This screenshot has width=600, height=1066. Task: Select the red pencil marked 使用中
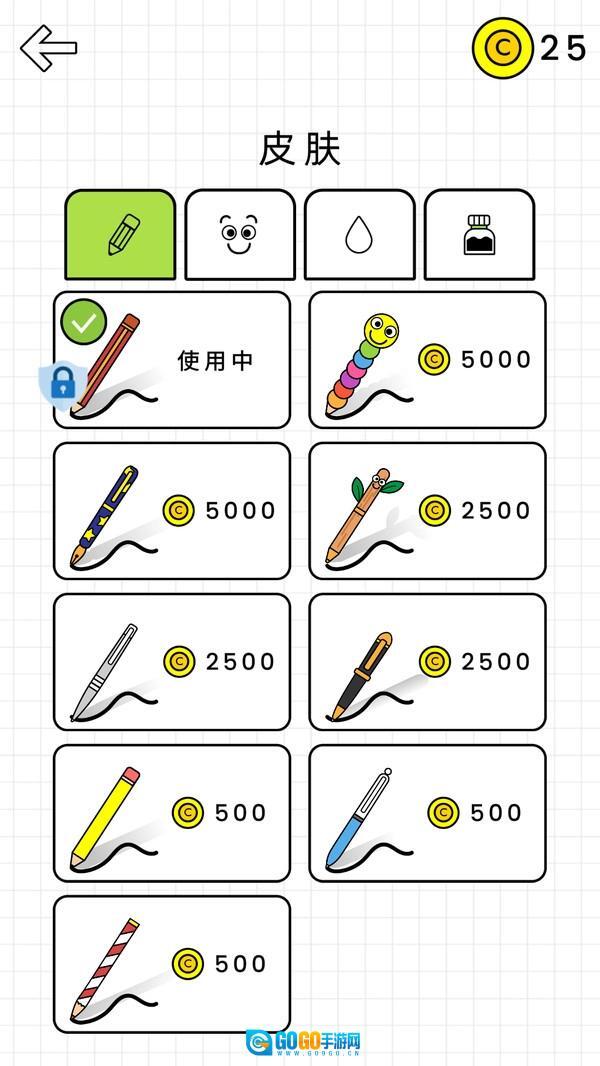pos(172,360)
